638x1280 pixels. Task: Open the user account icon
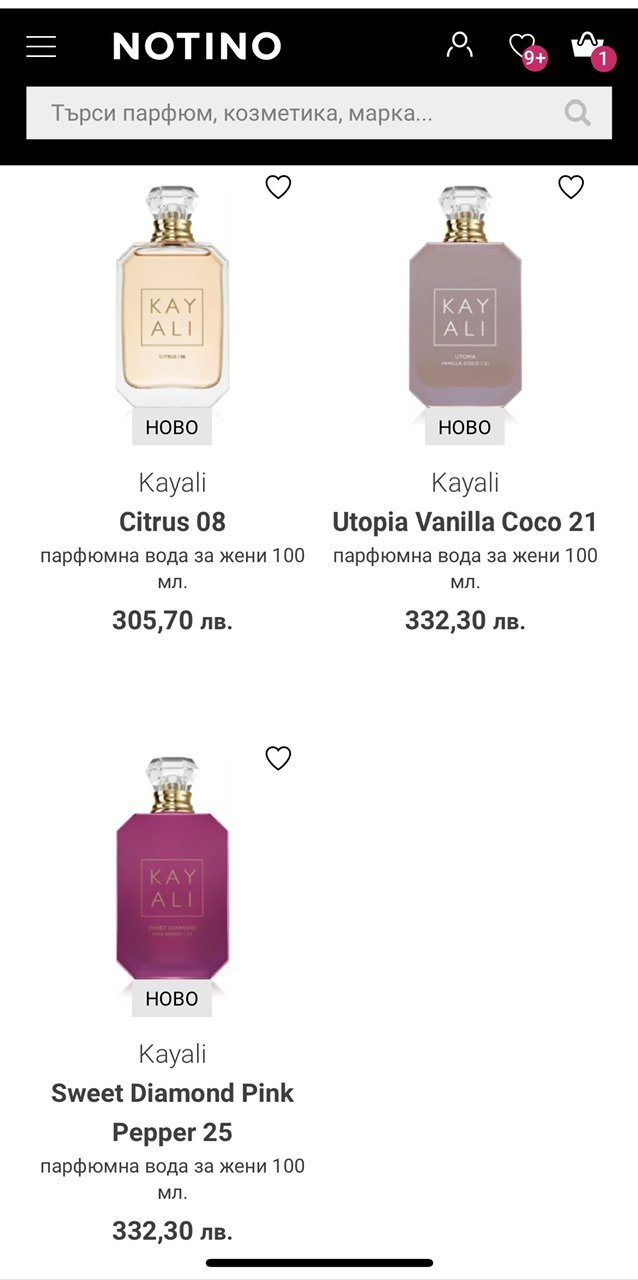pos(459,45)
